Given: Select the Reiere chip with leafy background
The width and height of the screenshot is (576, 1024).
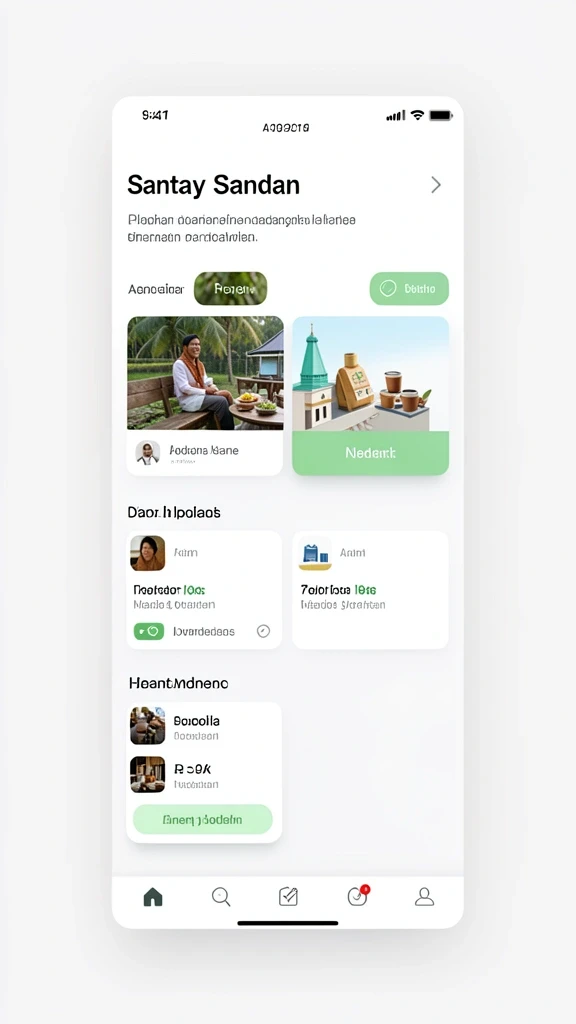Looking at the screenshot, I should (231, 289).
